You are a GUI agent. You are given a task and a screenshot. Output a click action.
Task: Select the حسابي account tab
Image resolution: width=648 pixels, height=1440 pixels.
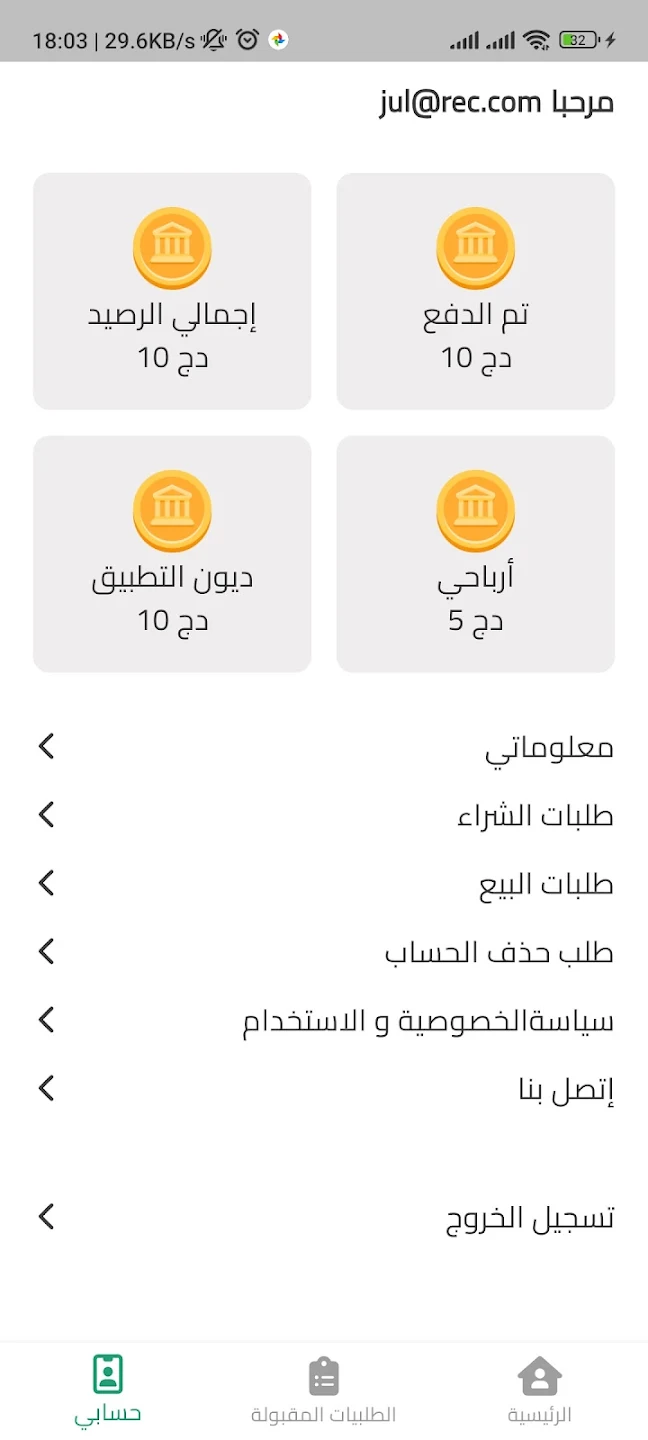coord(107,1390)
